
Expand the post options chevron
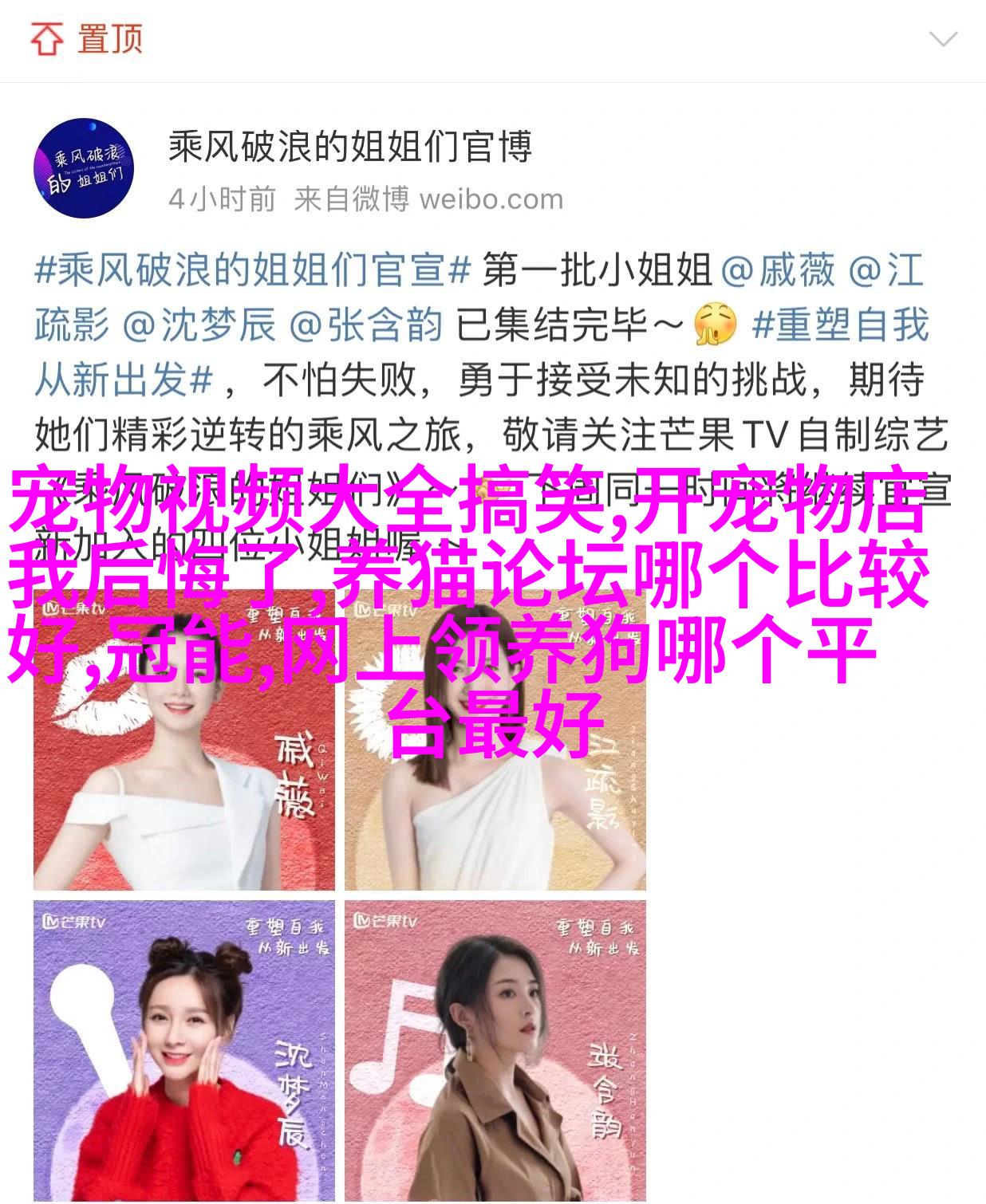click(943, 39)
